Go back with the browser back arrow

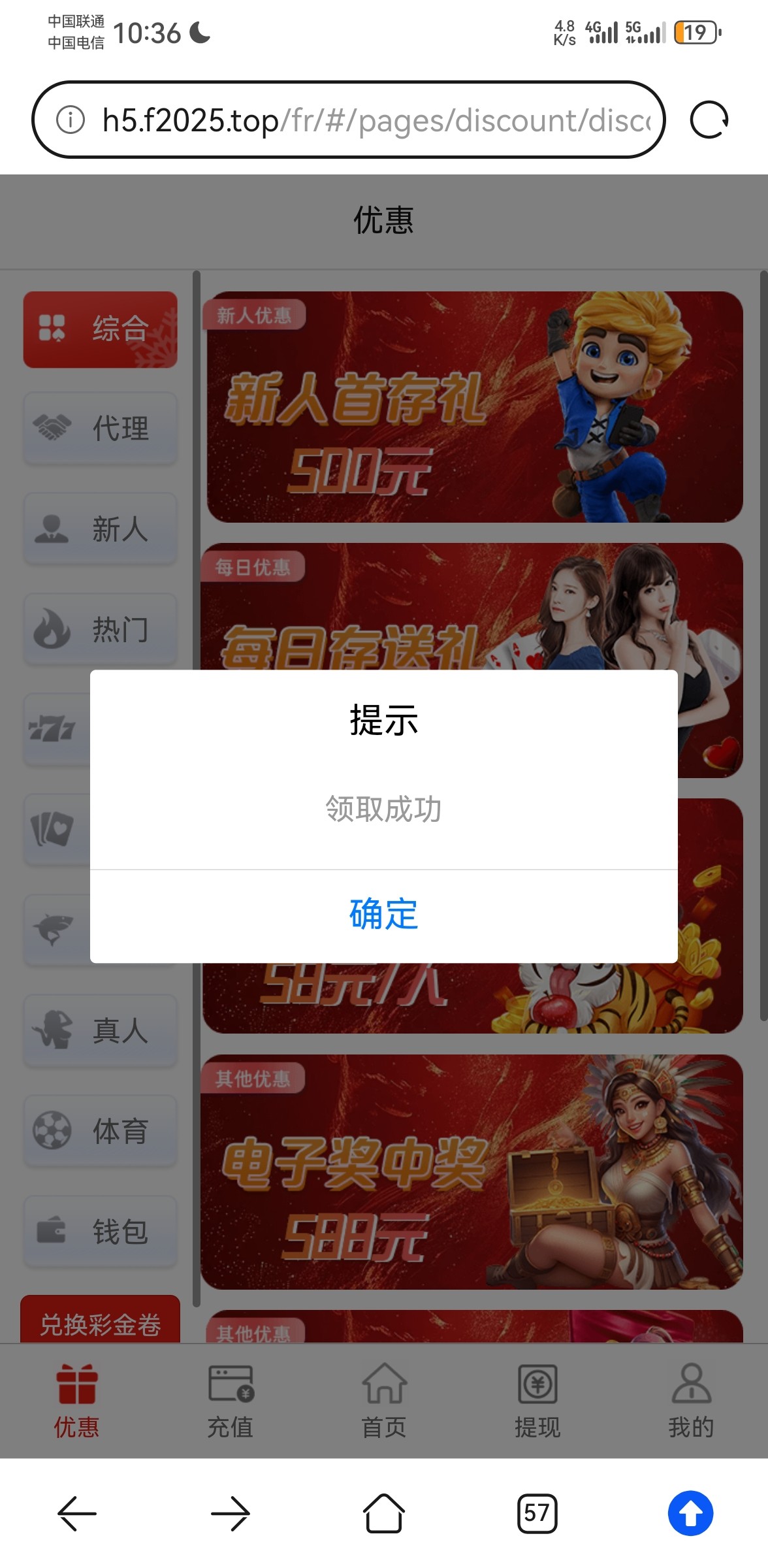tap(77, 1513)
